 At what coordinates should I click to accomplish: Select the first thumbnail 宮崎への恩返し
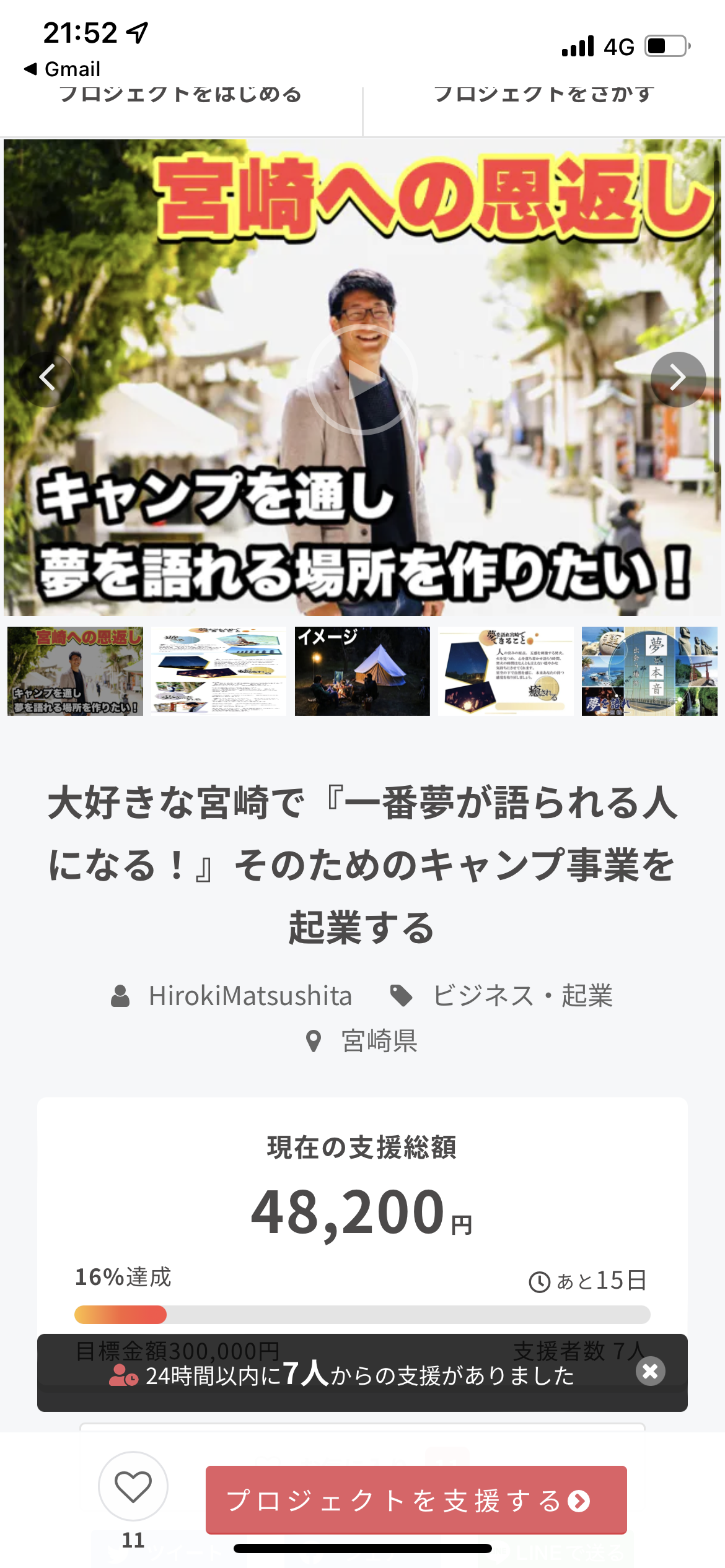tap(75, 671)
